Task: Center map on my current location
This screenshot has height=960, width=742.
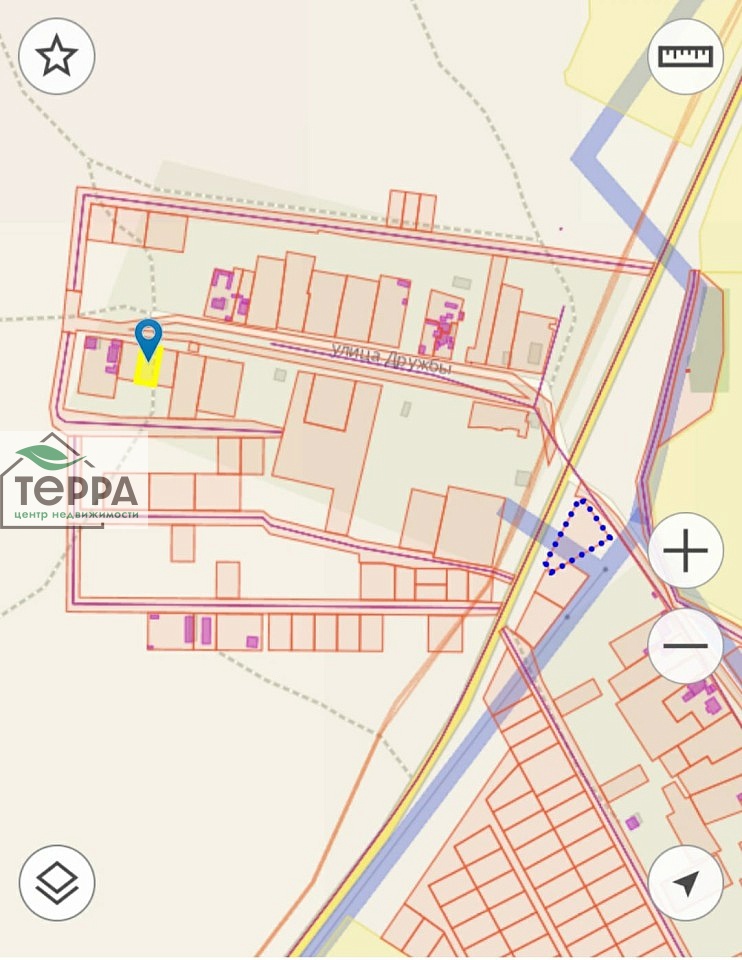Action: pyautogui.click(x=685, y=883)
